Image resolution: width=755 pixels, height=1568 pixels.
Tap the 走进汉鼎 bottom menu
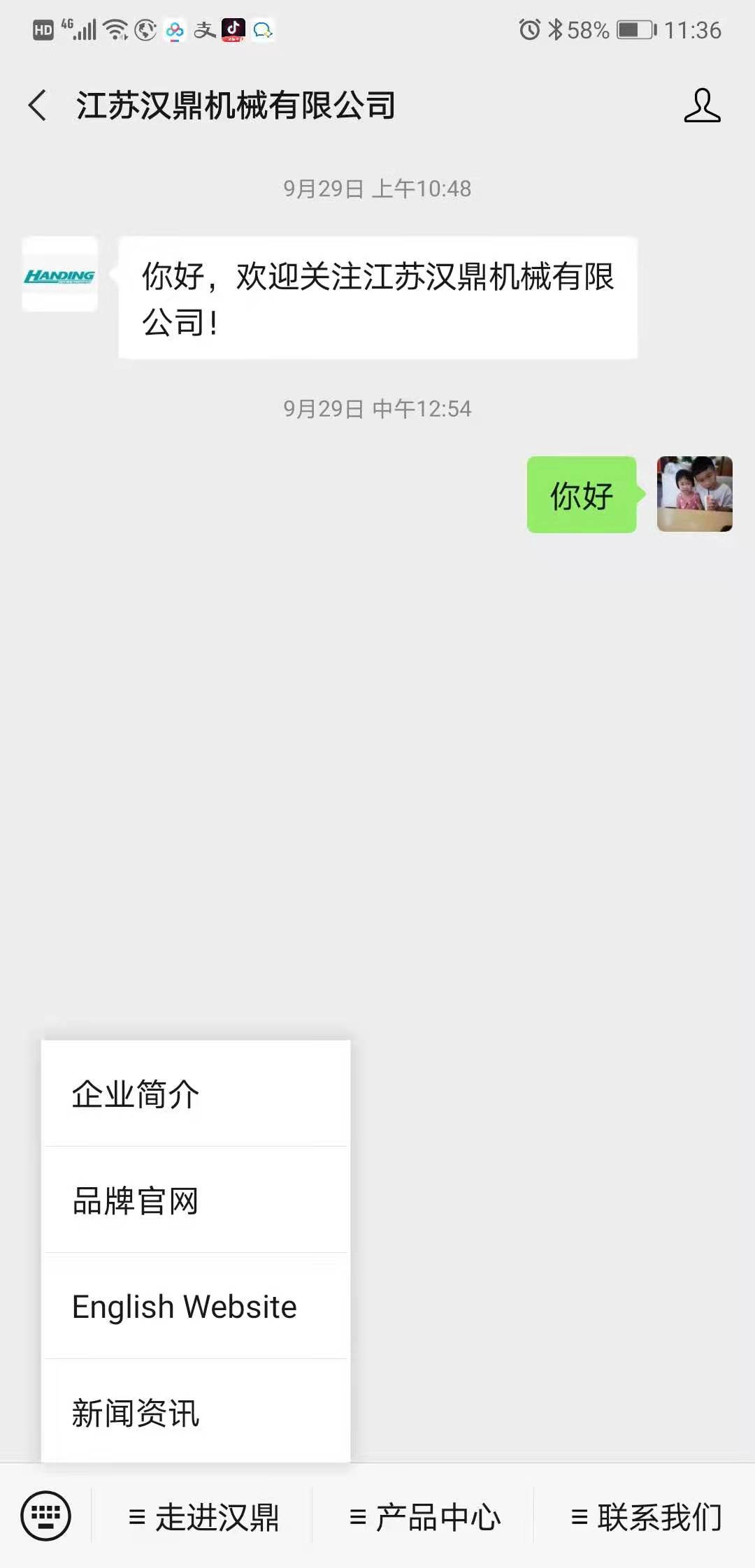click(203, 1517)
